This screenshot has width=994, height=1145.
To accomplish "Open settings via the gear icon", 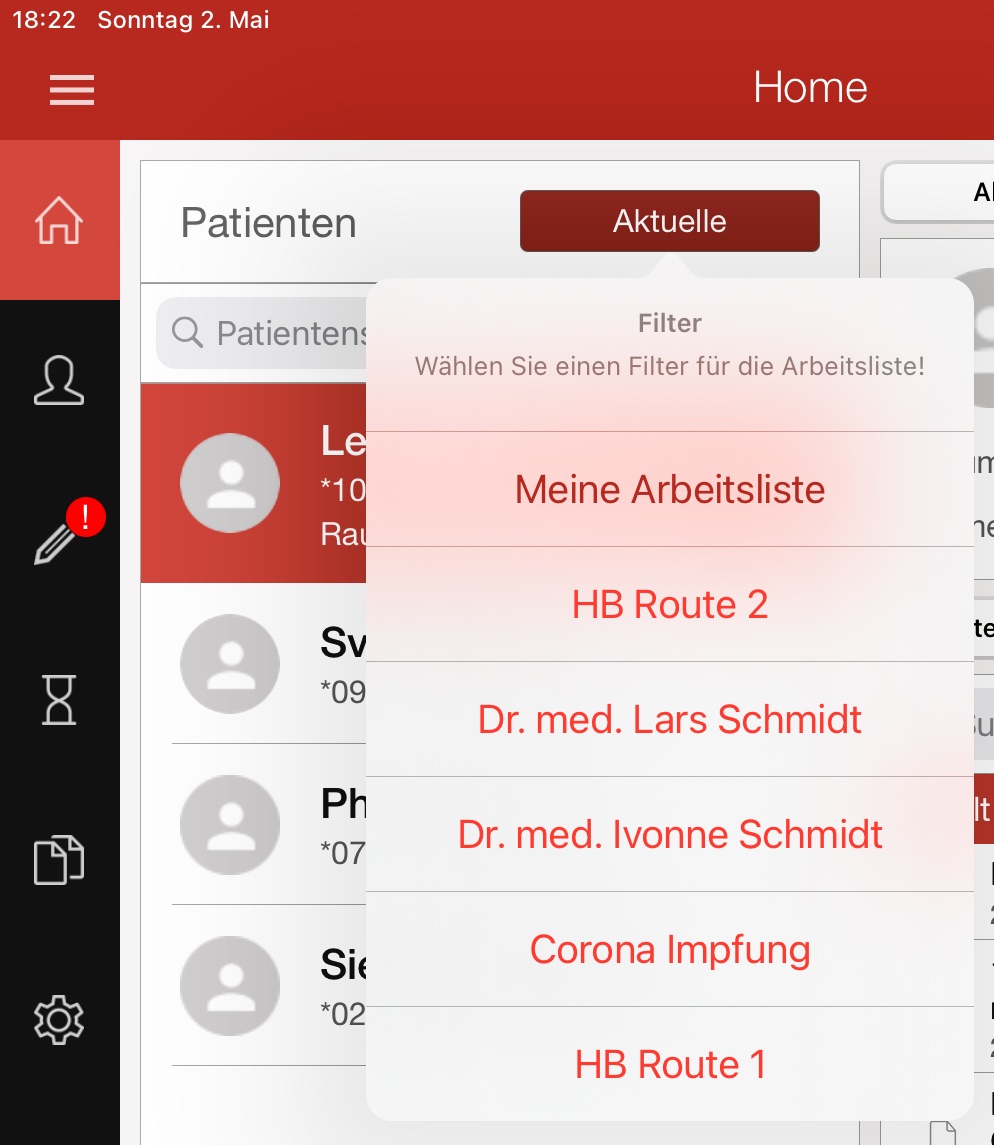I will pyautogui.click(x=59, y=1019).
